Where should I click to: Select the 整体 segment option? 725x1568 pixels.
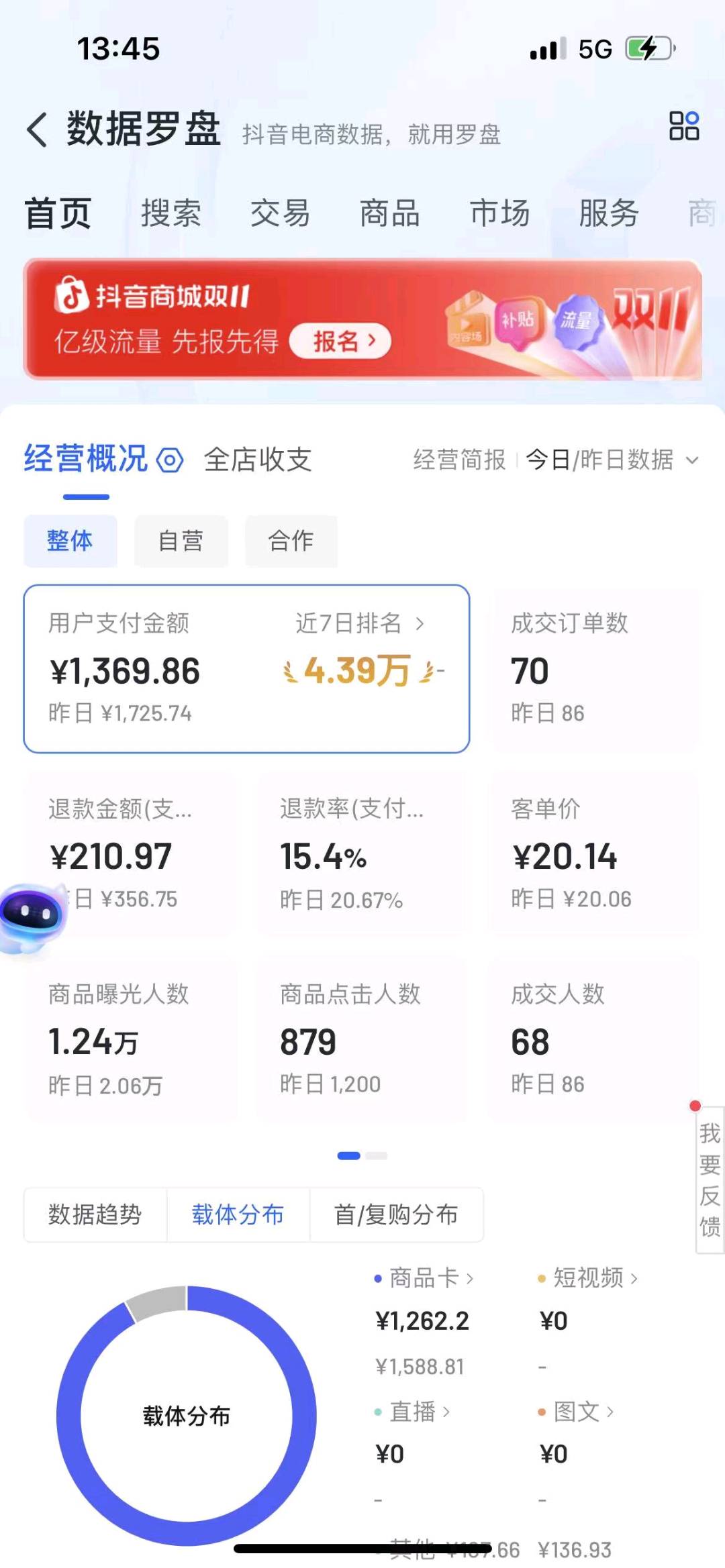pos(70,541)
